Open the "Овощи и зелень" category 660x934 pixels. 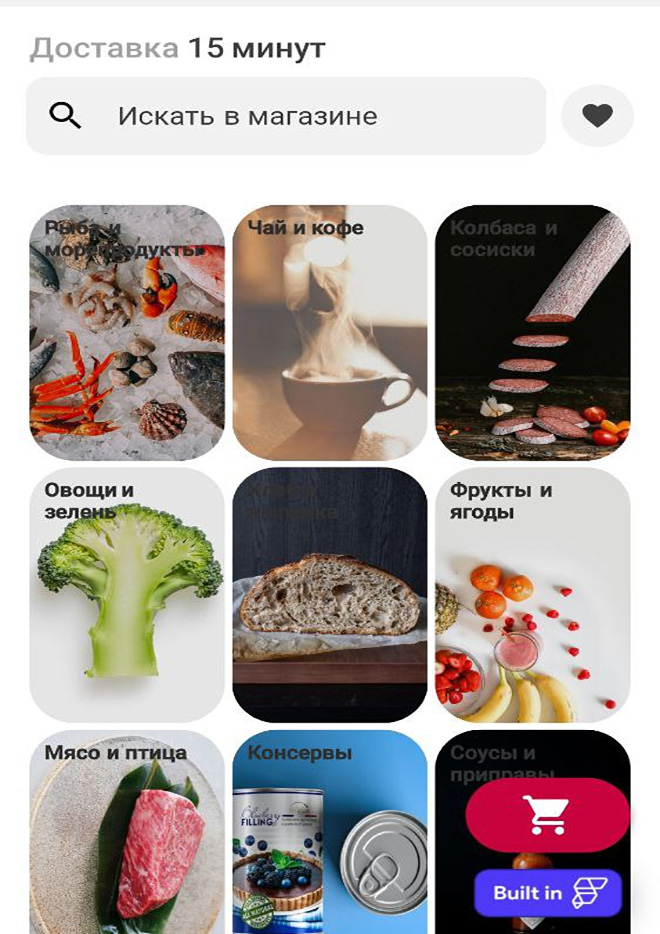[x=127, y=594]
